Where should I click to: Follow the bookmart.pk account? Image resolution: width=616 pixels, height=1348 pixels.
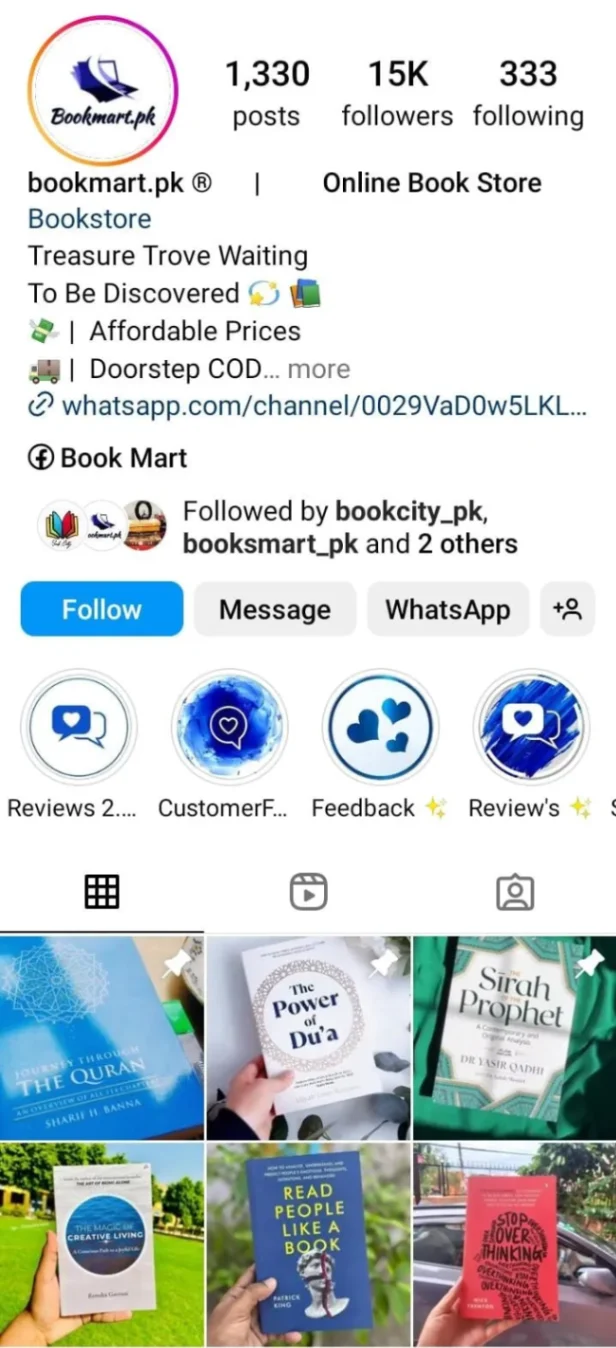tap(102, 609)
